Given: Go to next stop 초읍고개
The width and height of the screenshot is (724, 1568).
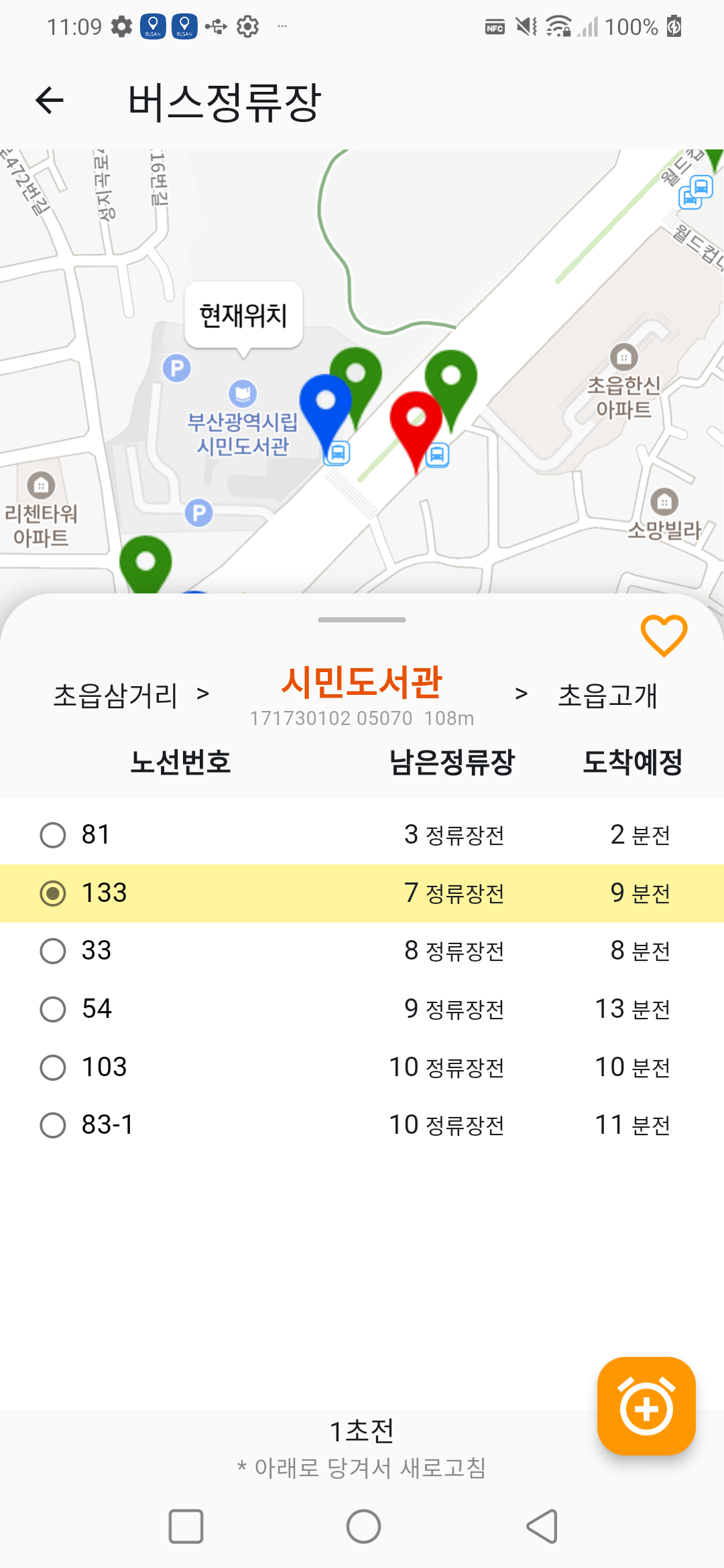Looking at the screenshot, I should click(607, 696).
